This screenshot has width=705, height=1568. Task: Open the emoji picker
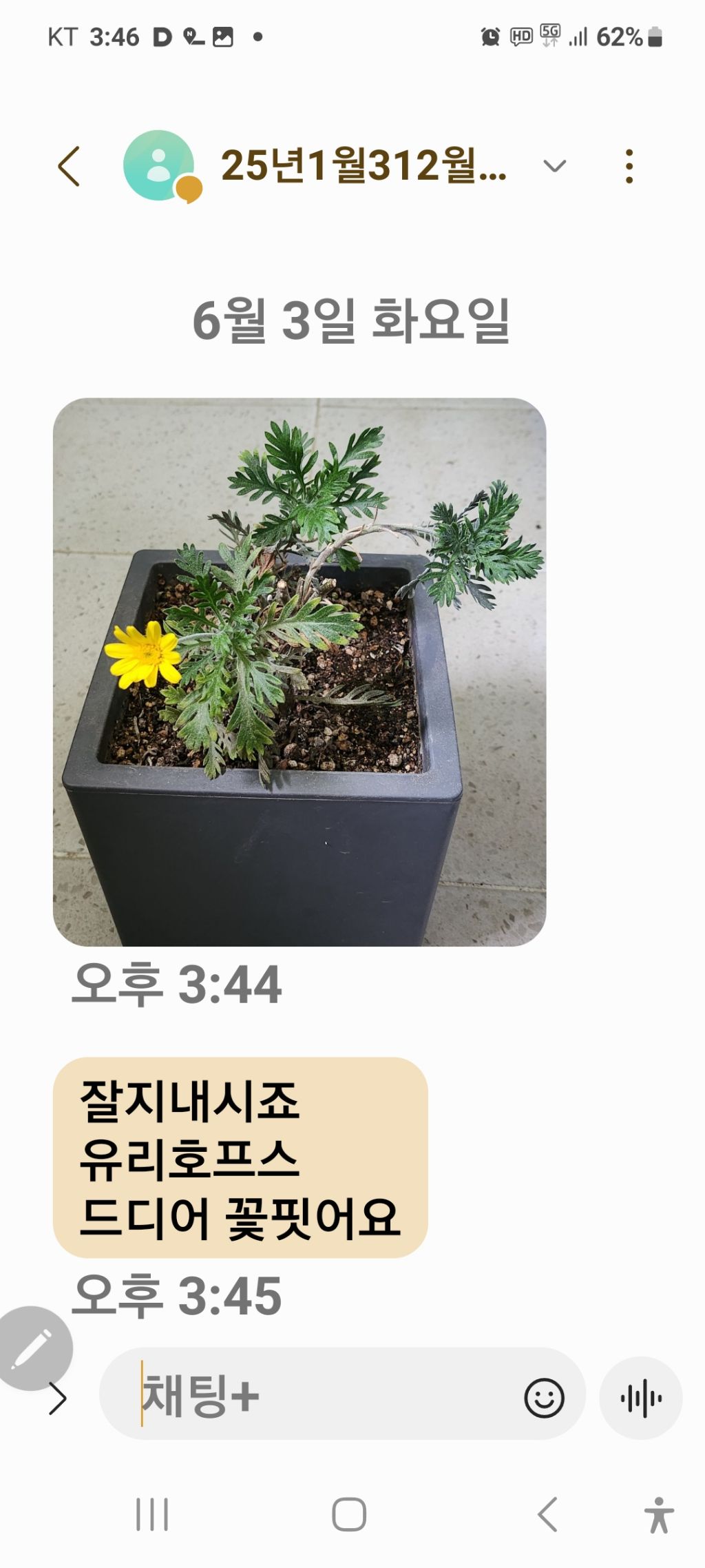(544, 1398)
